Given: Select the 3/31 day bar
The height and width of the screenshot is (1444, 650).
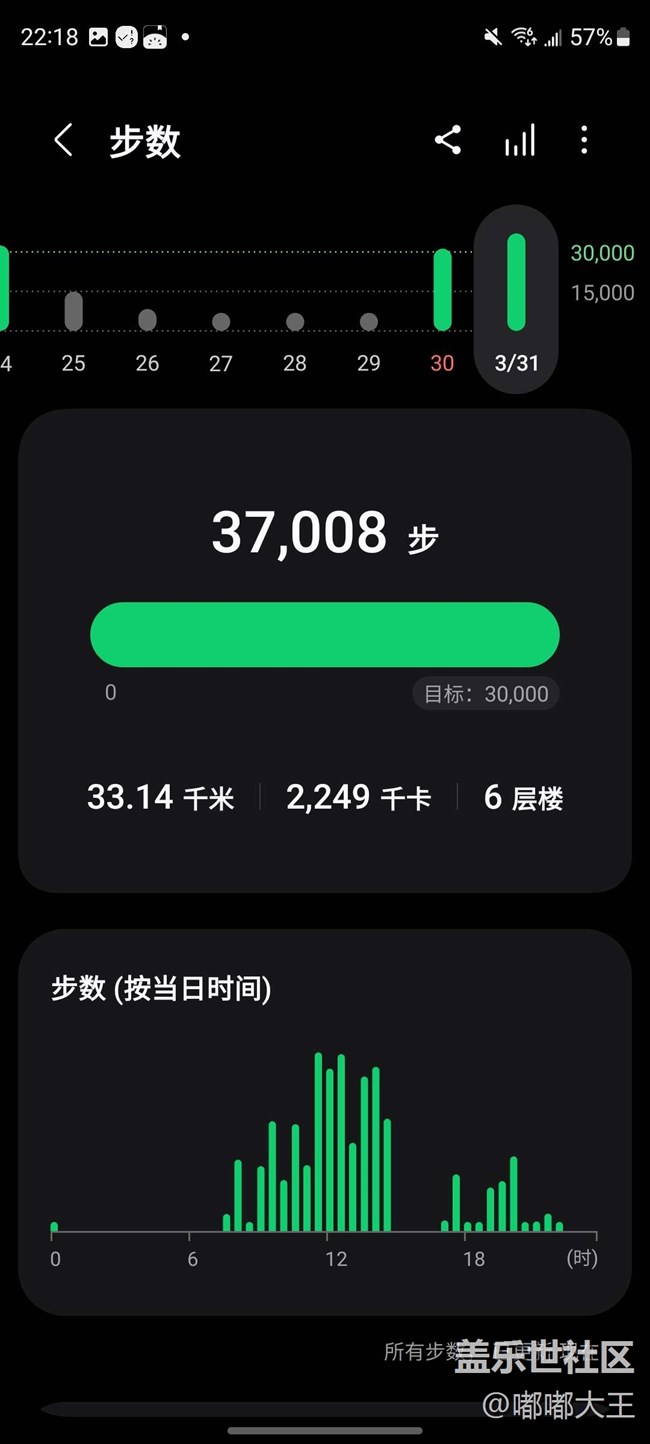Looking at the screenshot, I should 516,299.
